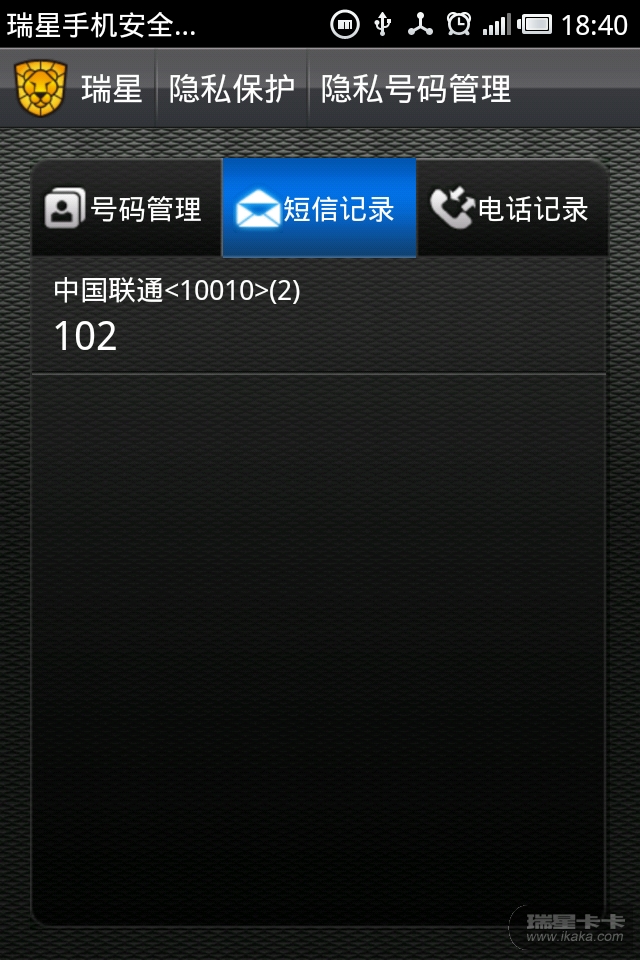Screen dimensions: 640x960
Task: Go to 瑞星 home via breadcrumb
Action: [110, 89]
